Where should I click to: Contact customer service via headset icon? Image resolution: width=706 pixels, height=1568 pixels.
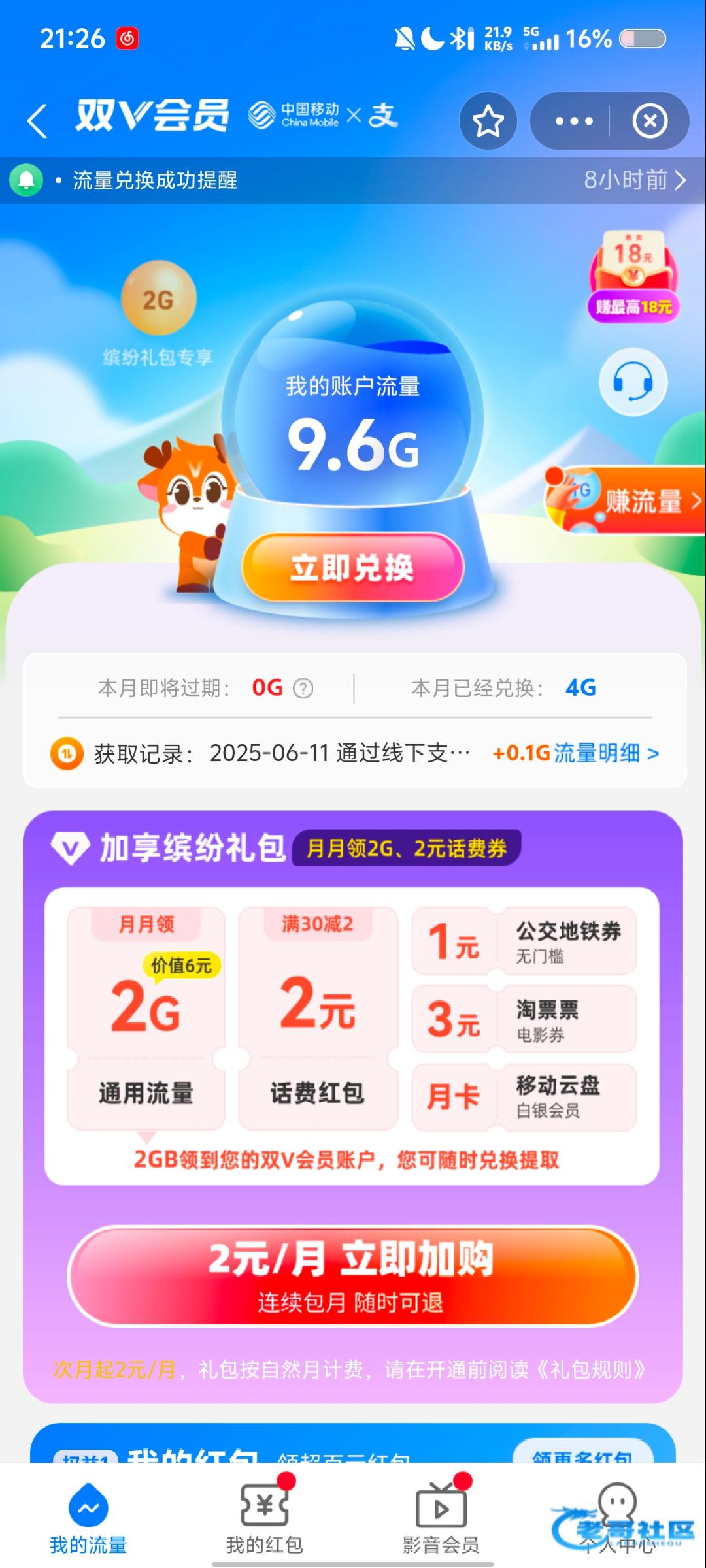point(633,382)
